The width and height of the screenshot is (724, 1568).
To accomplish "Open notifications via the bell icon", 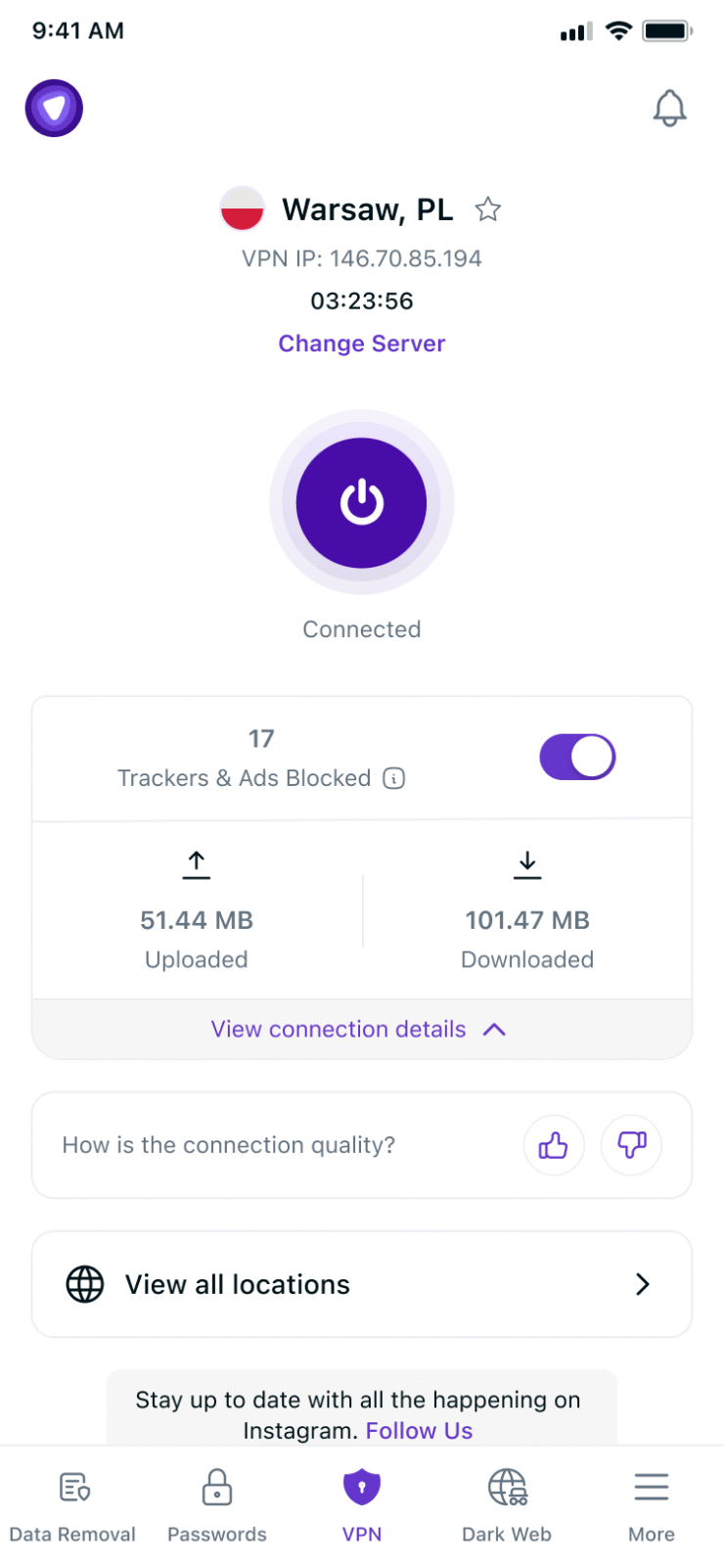I will 669,108.
